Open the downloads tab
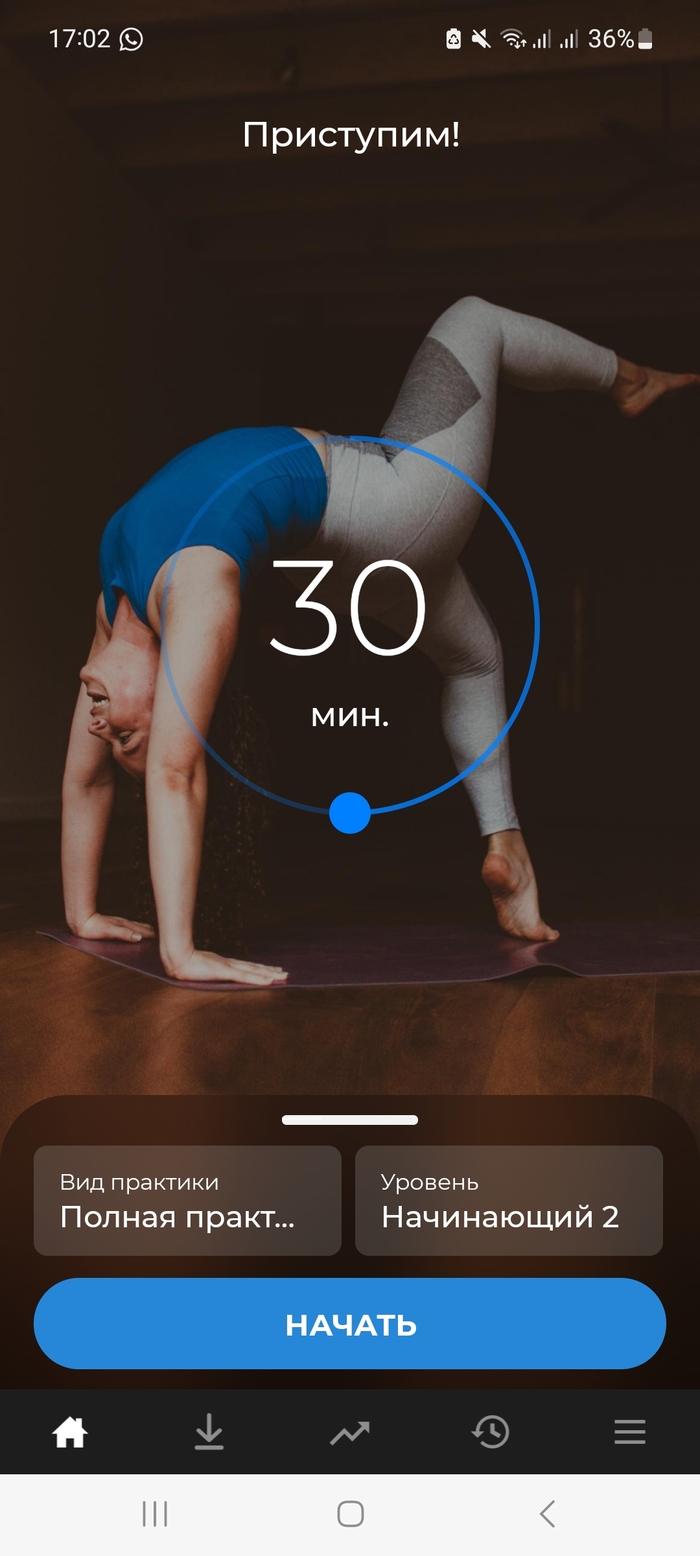Image resolution: width=700 pixels, height=1556 pixels. coord(209,1433)
